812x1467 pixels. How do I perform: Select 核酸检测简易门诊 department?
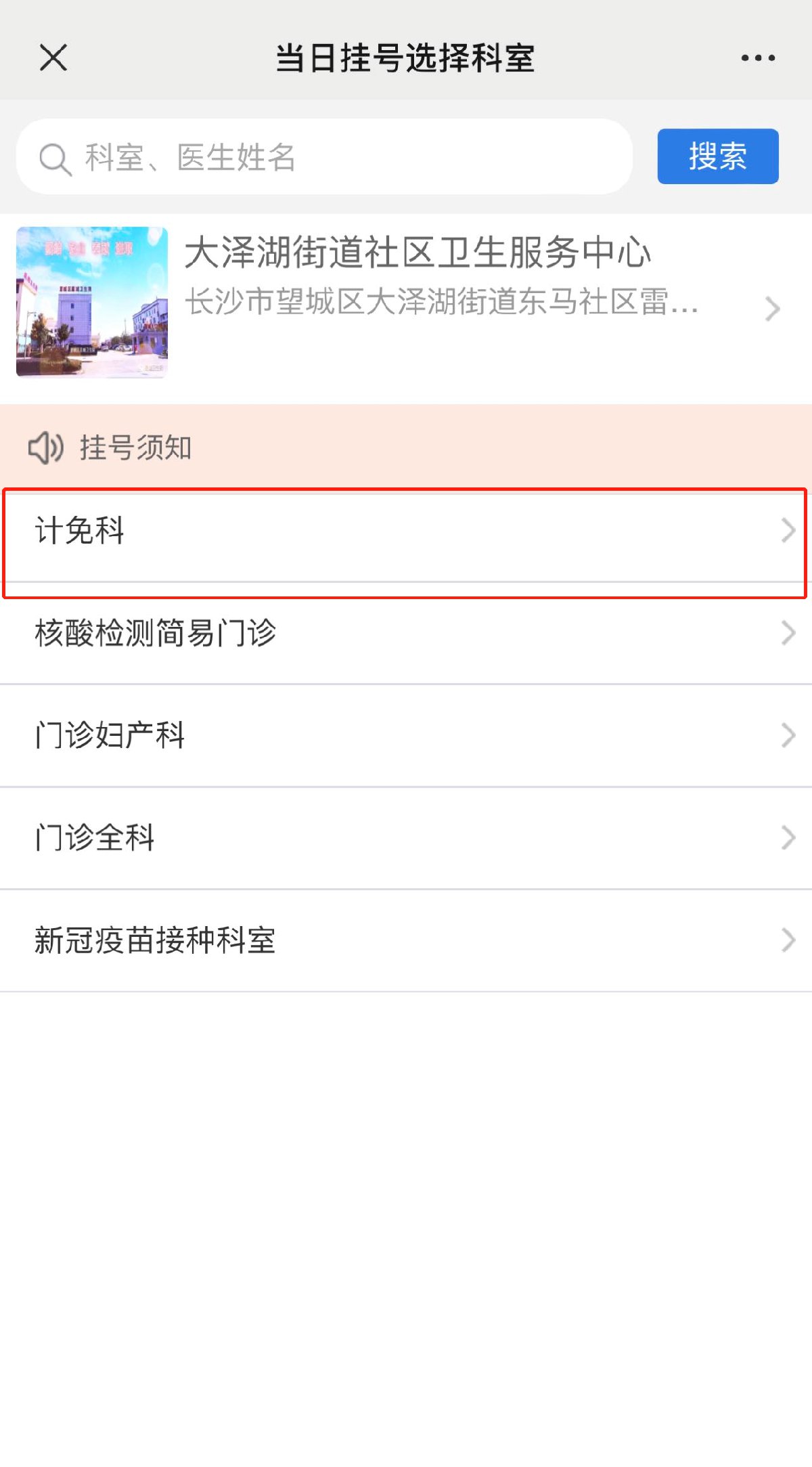[406, 634]
